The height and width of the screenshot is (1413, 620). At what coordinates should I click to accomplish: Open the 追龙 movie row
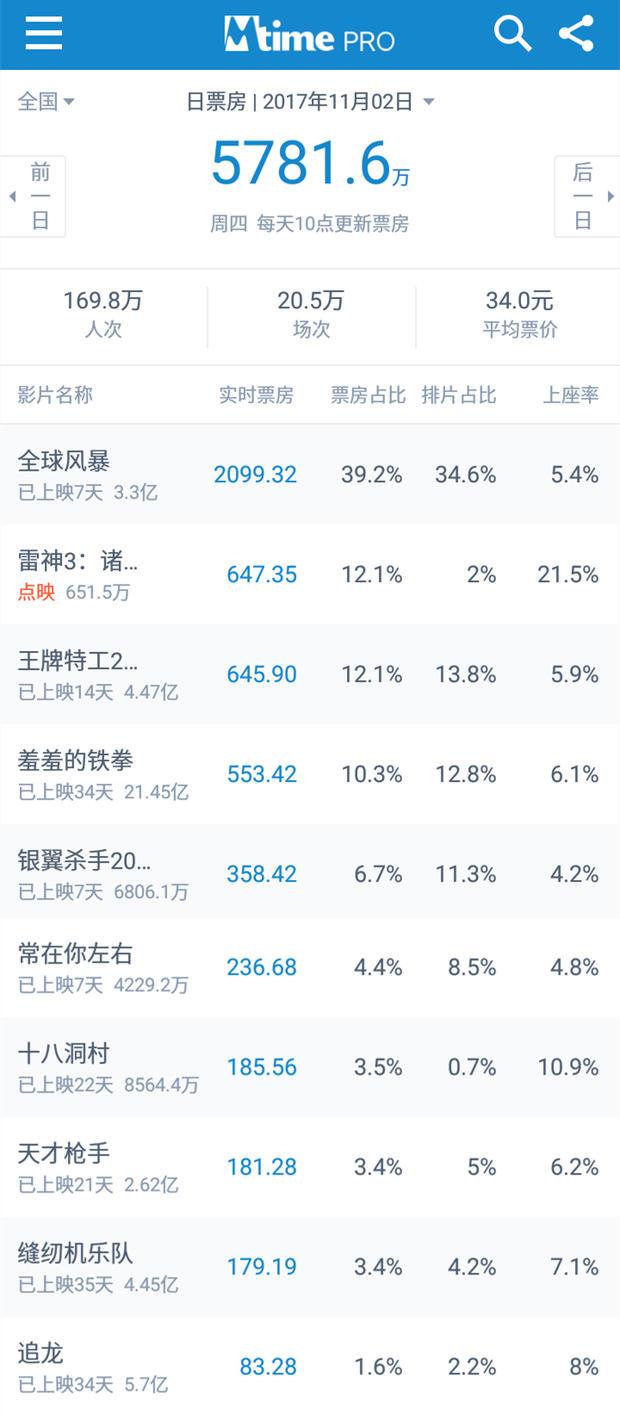[310, 1365]
